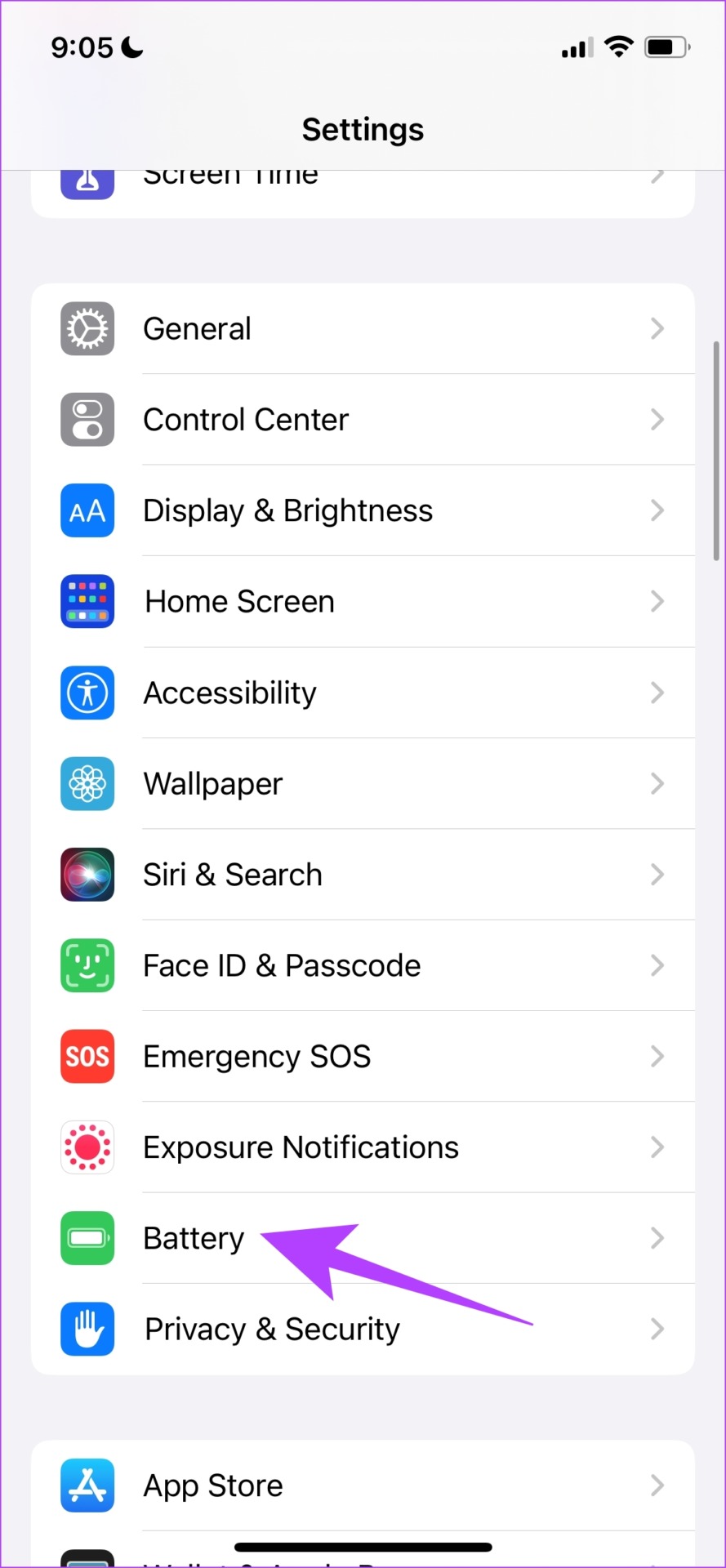
Task: Select the Accessibility row
Action: point(363,693)
